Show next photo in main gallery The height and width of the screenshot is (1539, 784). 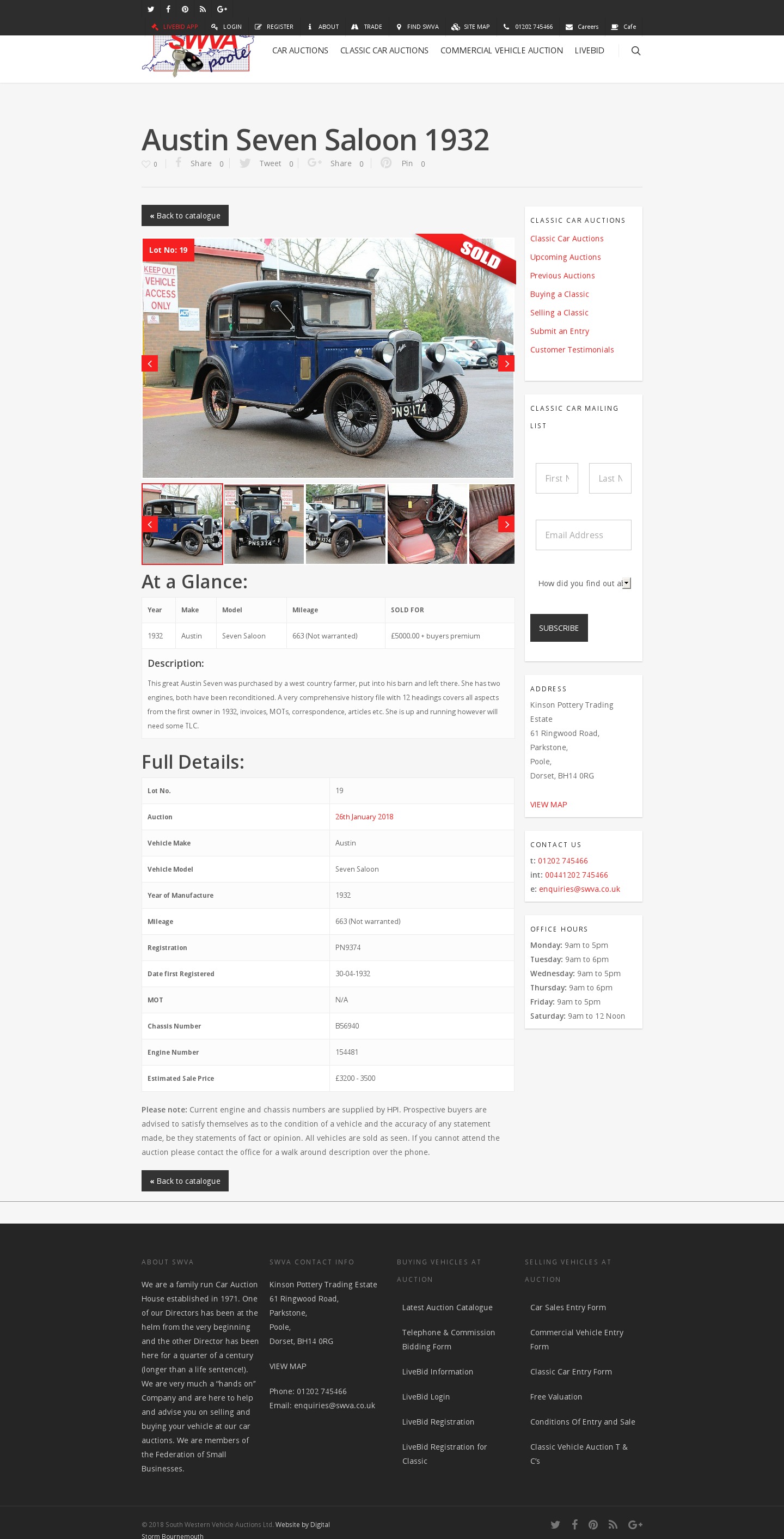tap(506, 363)
